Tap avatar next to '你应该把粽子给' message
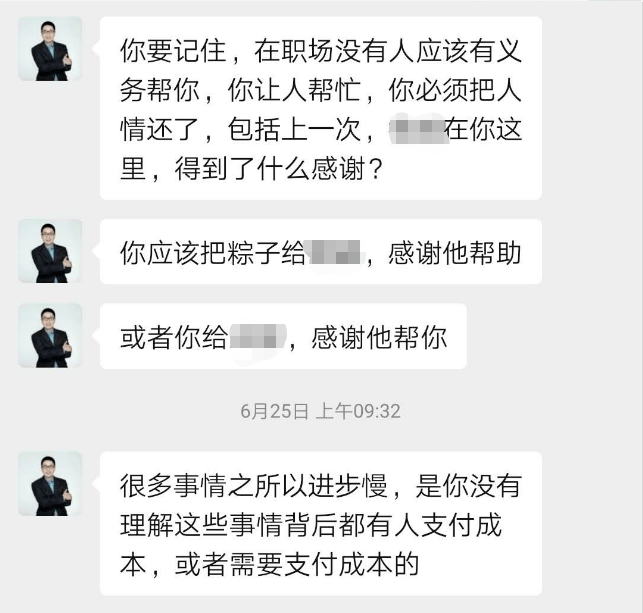Screen dimensions: 643x613 [x=50, y=251]
